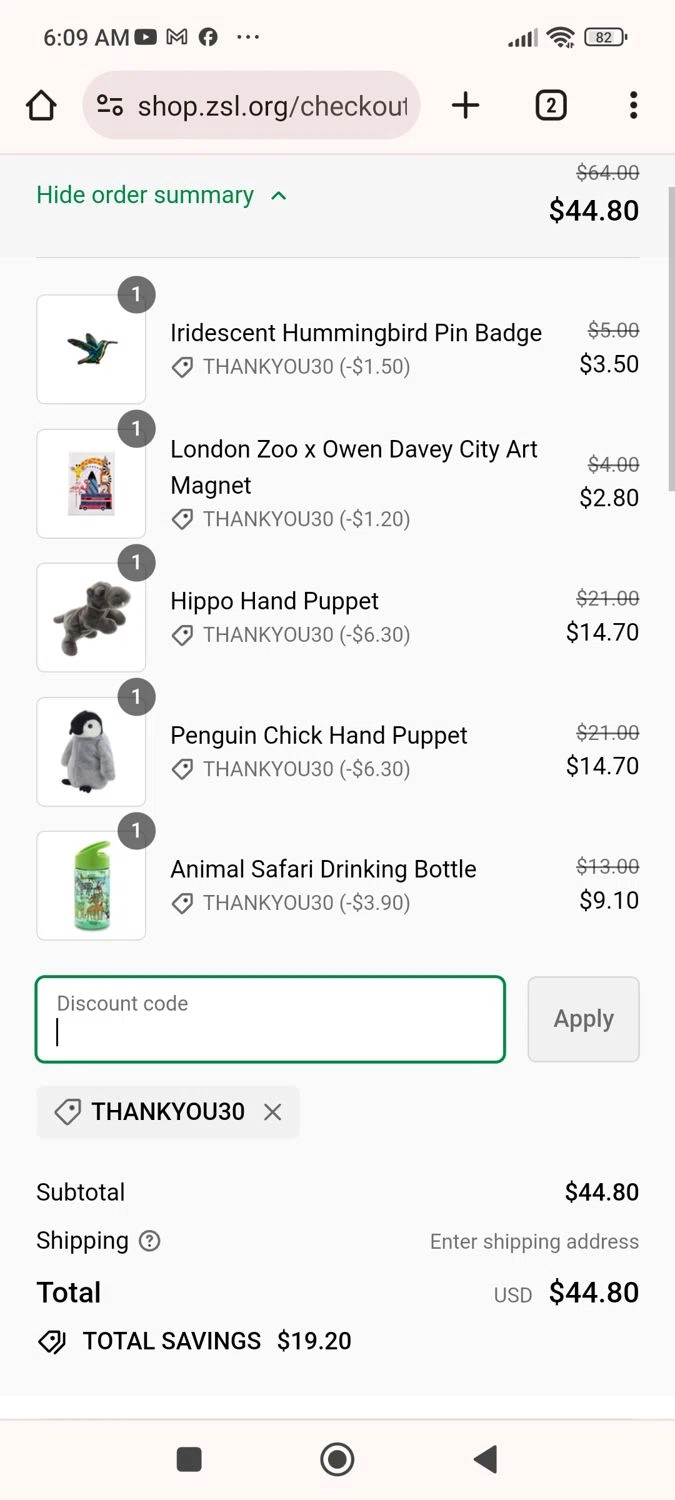Focus the Discount code field

270,1019
